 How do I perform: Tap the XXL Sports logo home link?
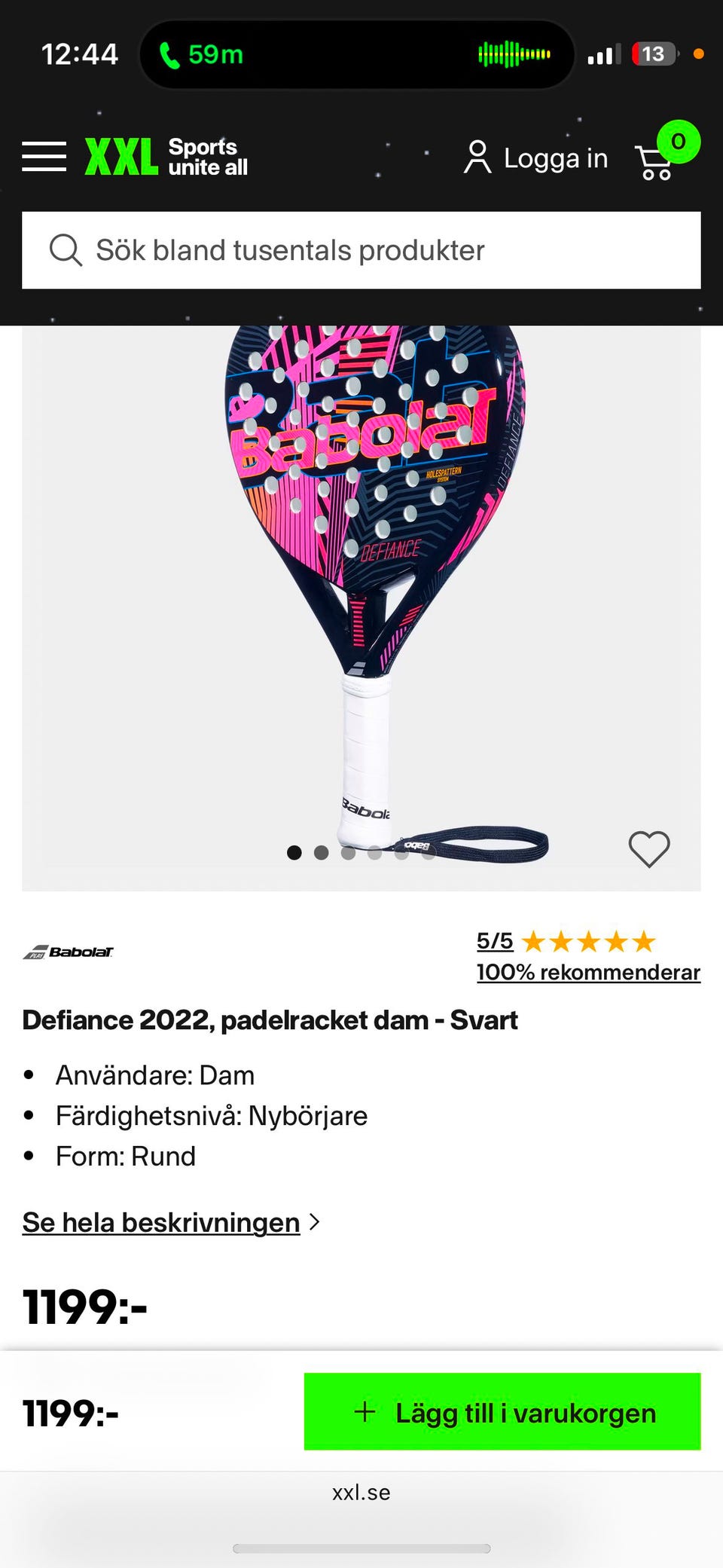[x=166, y=157]
